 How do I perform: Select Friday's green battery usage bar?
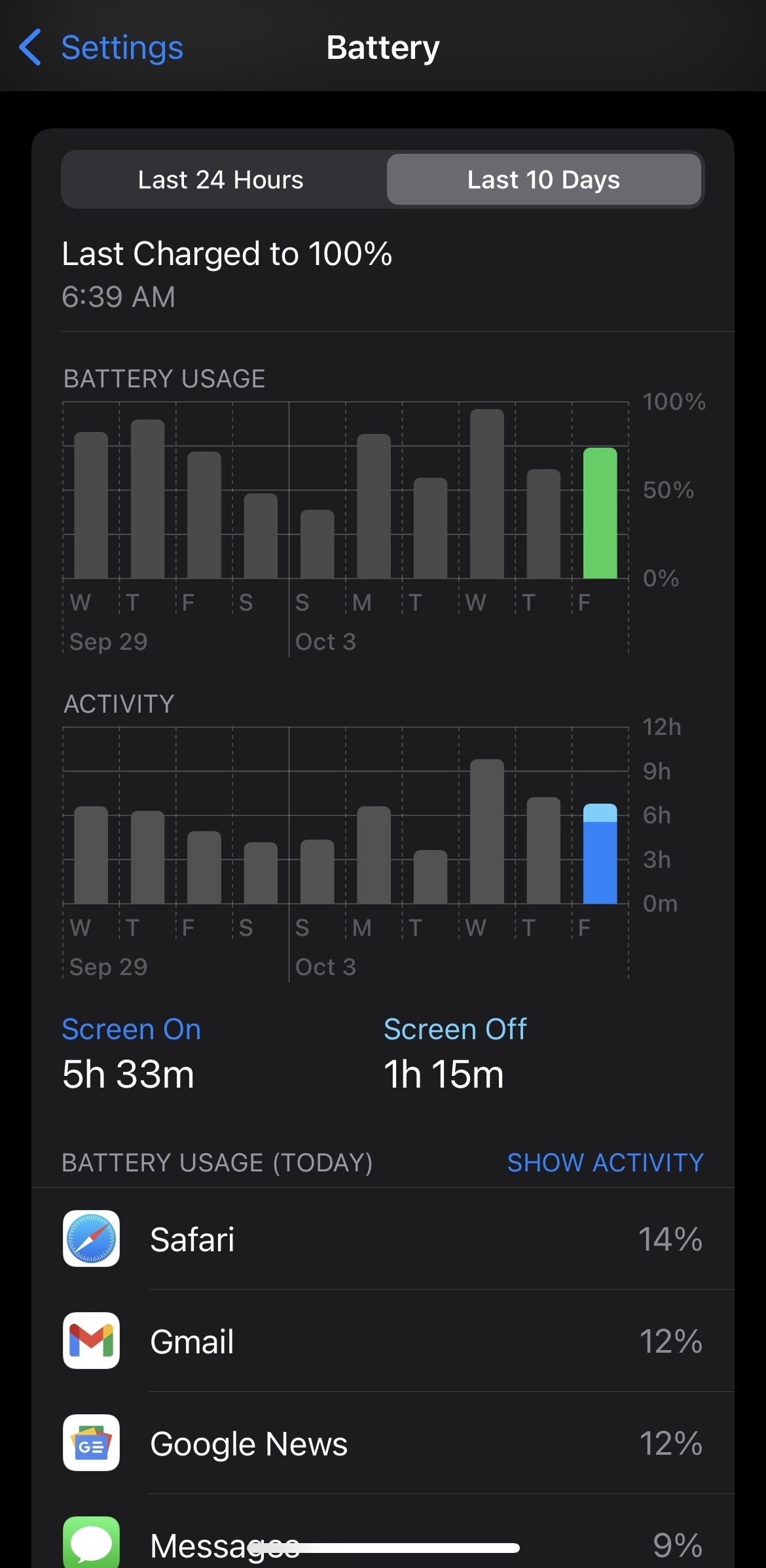click(x=600, y=514)
